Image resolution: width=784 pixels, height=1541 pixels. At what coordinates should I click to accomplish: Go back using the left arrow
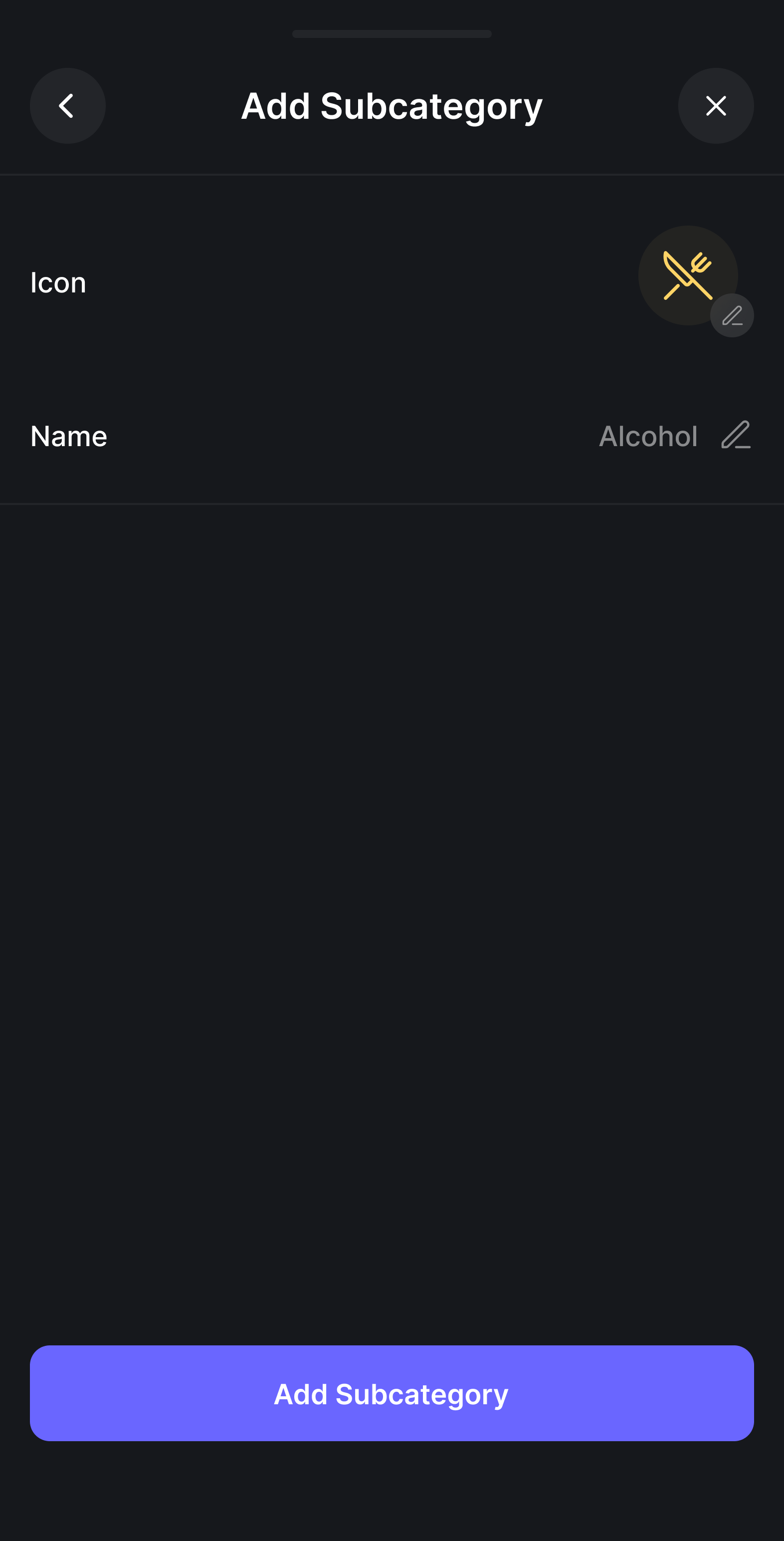click(67, 106)
